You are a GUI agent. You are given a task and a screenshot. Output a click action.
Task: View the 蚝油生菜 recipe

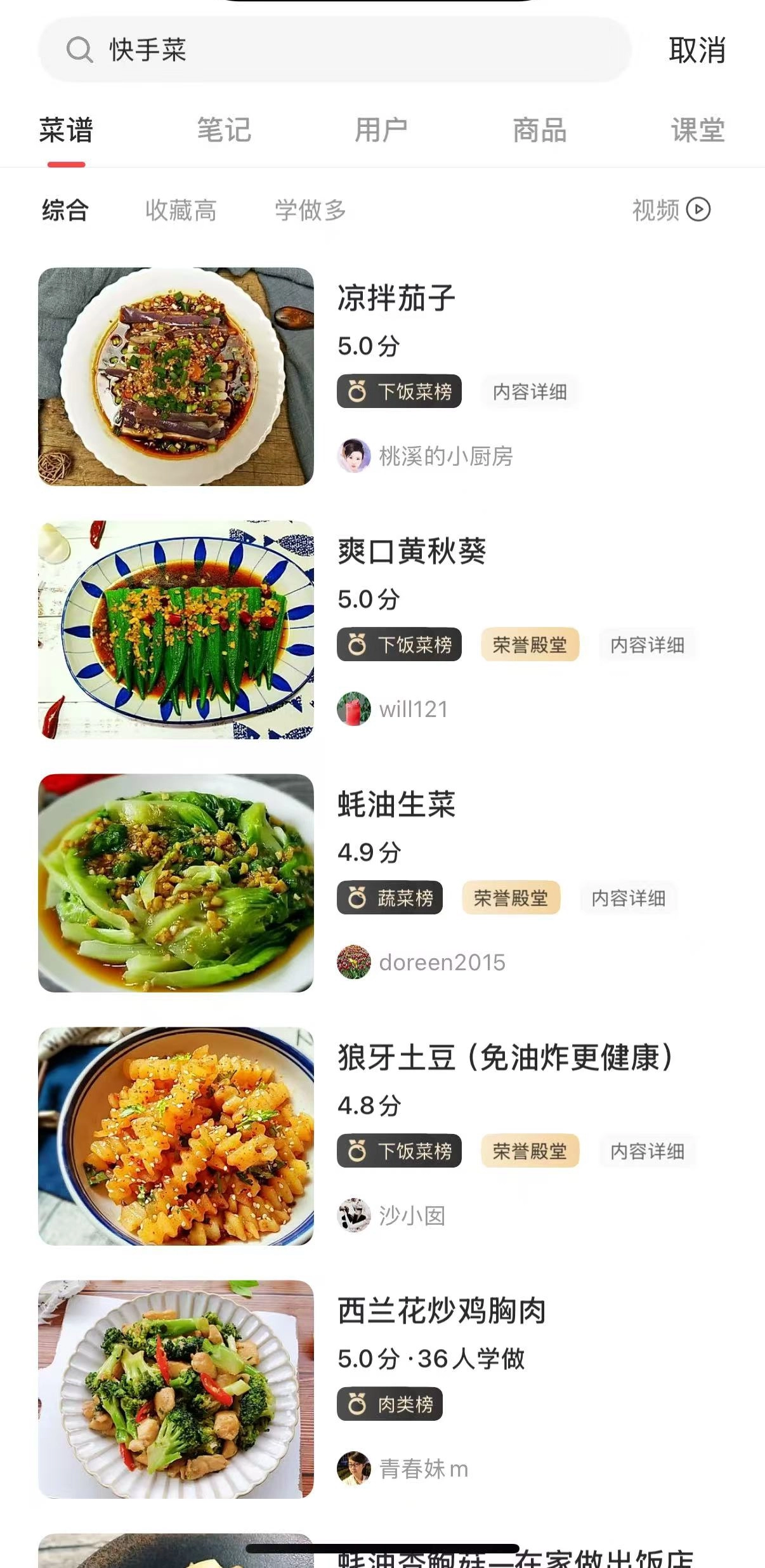pos(396,805)
